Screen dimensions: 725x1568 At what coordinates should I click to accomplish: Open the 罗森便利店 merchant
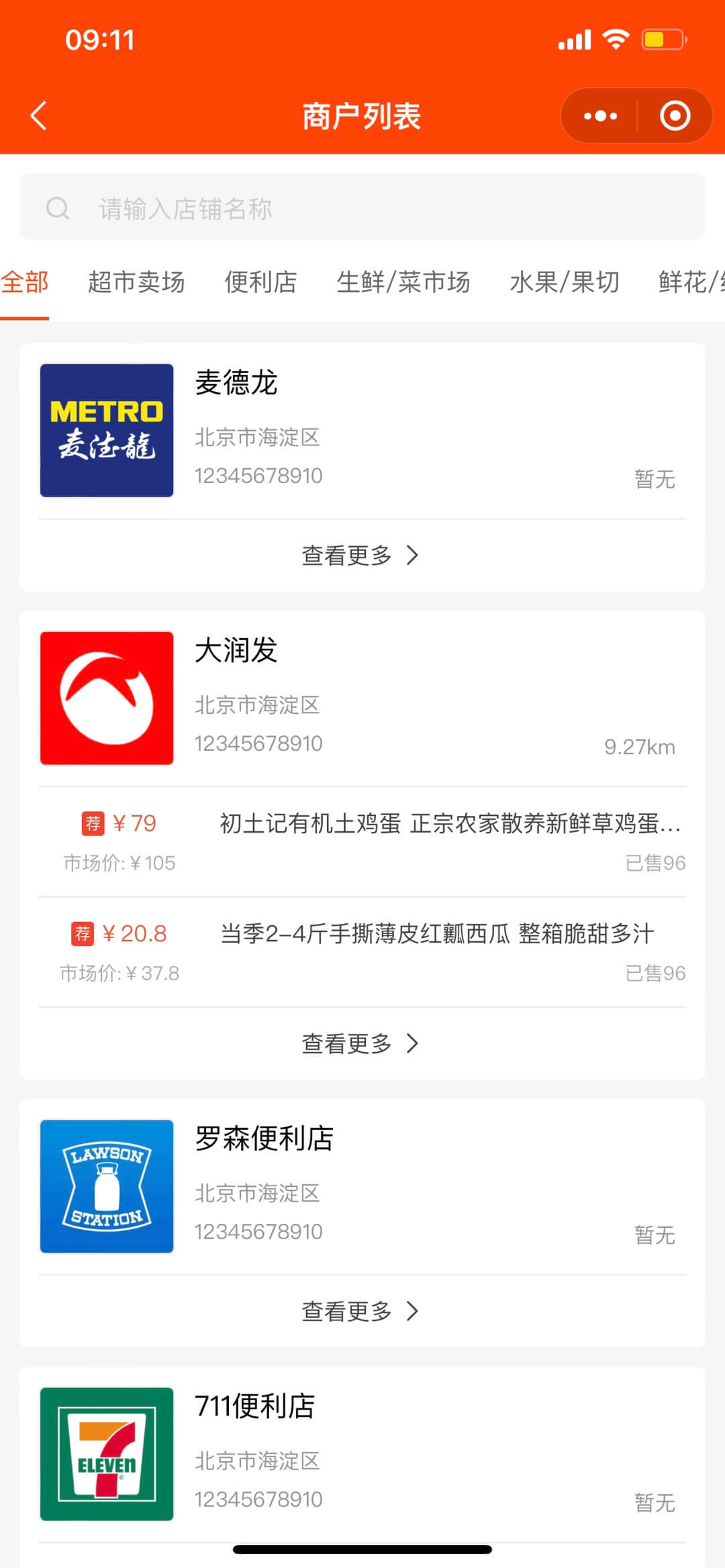[362, 1186]
